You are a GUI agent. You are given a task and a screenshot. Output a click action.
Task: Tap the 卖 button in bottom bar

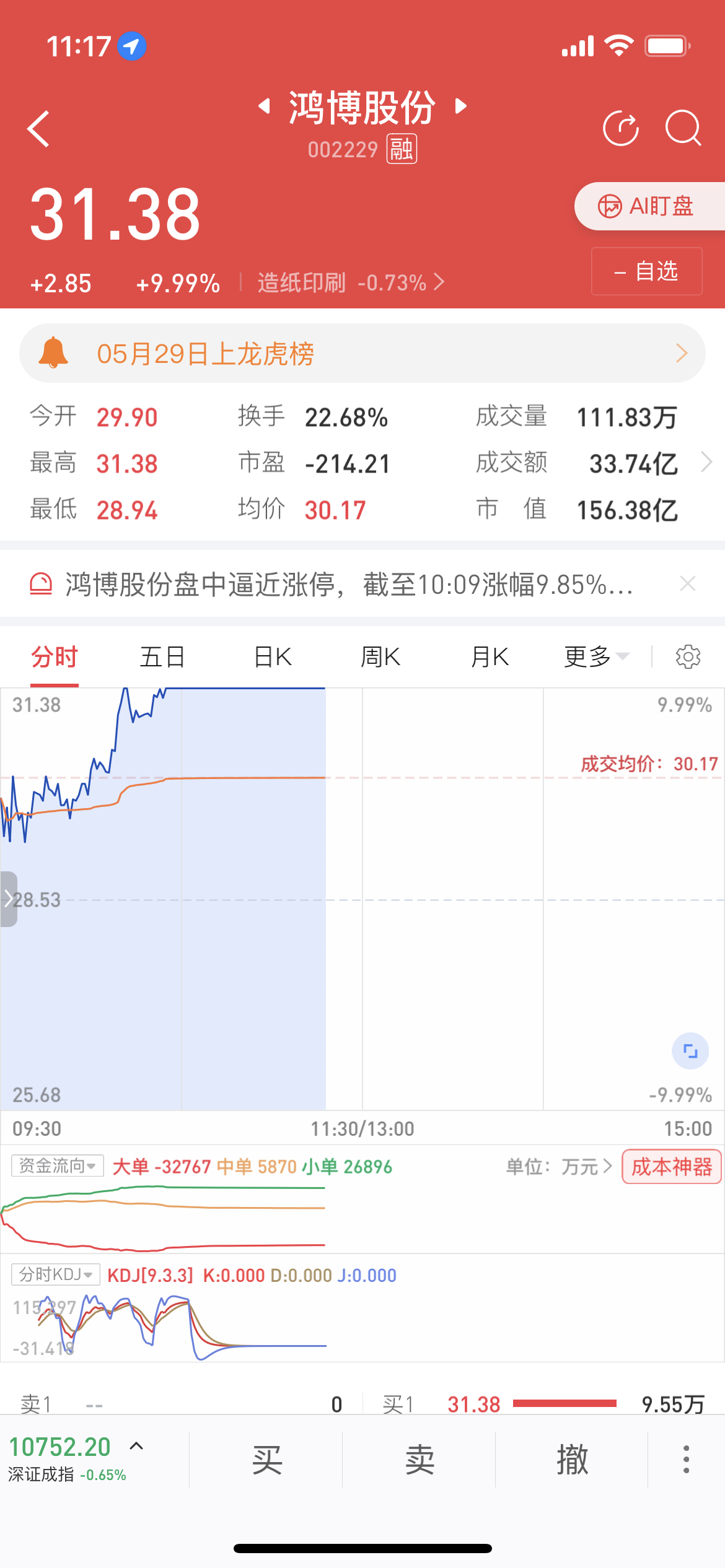coord(420,1460)
